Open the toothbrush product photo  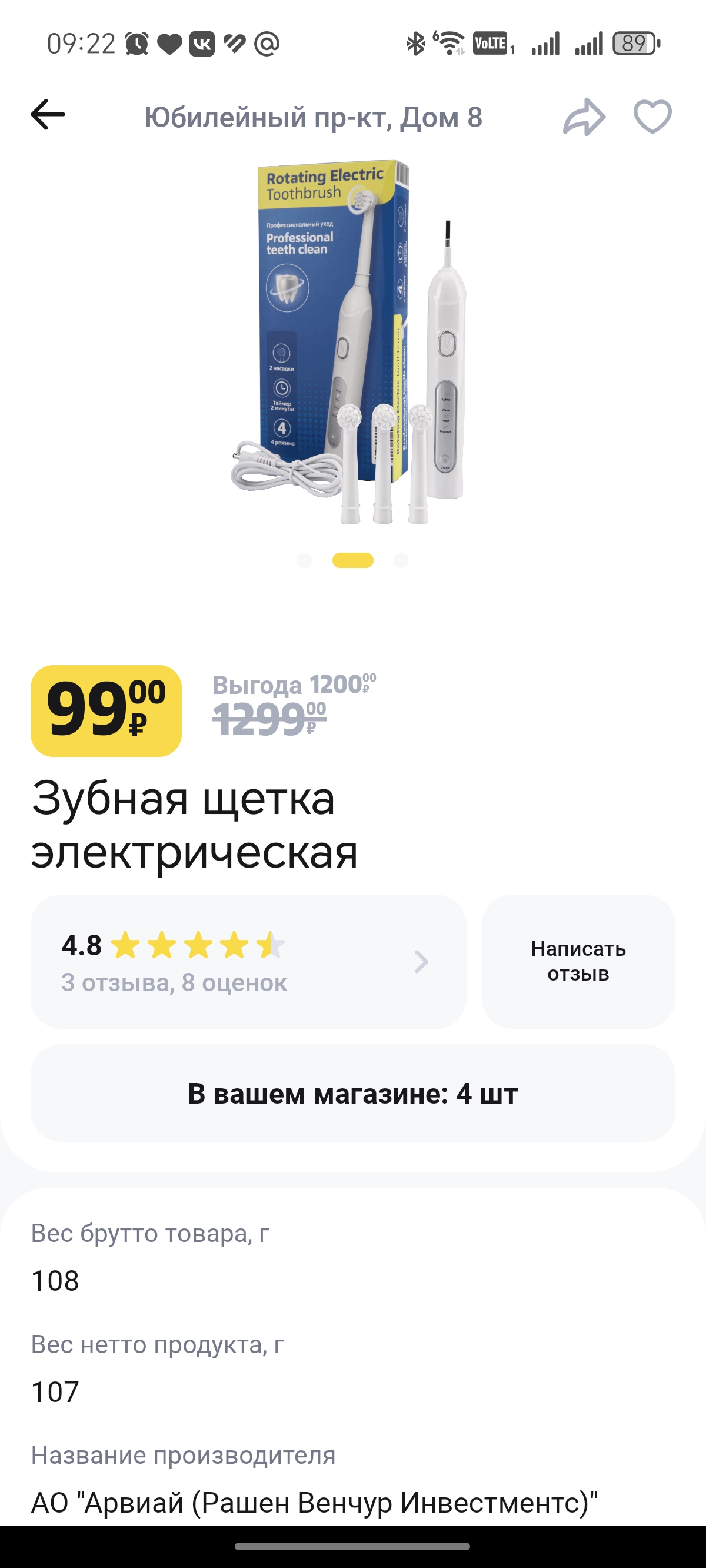click(x=353, y=342)
